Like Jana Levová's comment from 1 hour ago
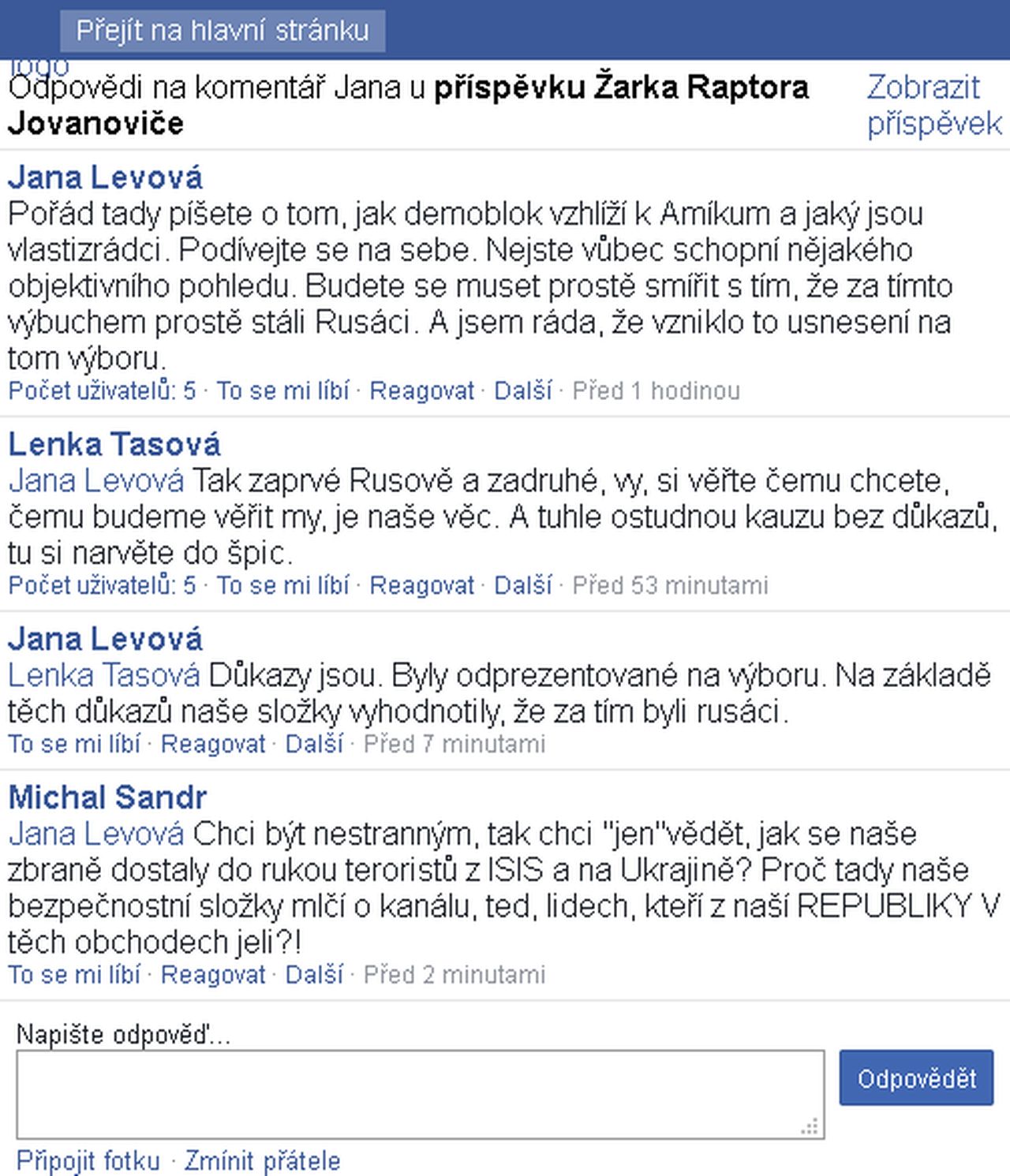 pyautogui.click(x=282, y=390)
